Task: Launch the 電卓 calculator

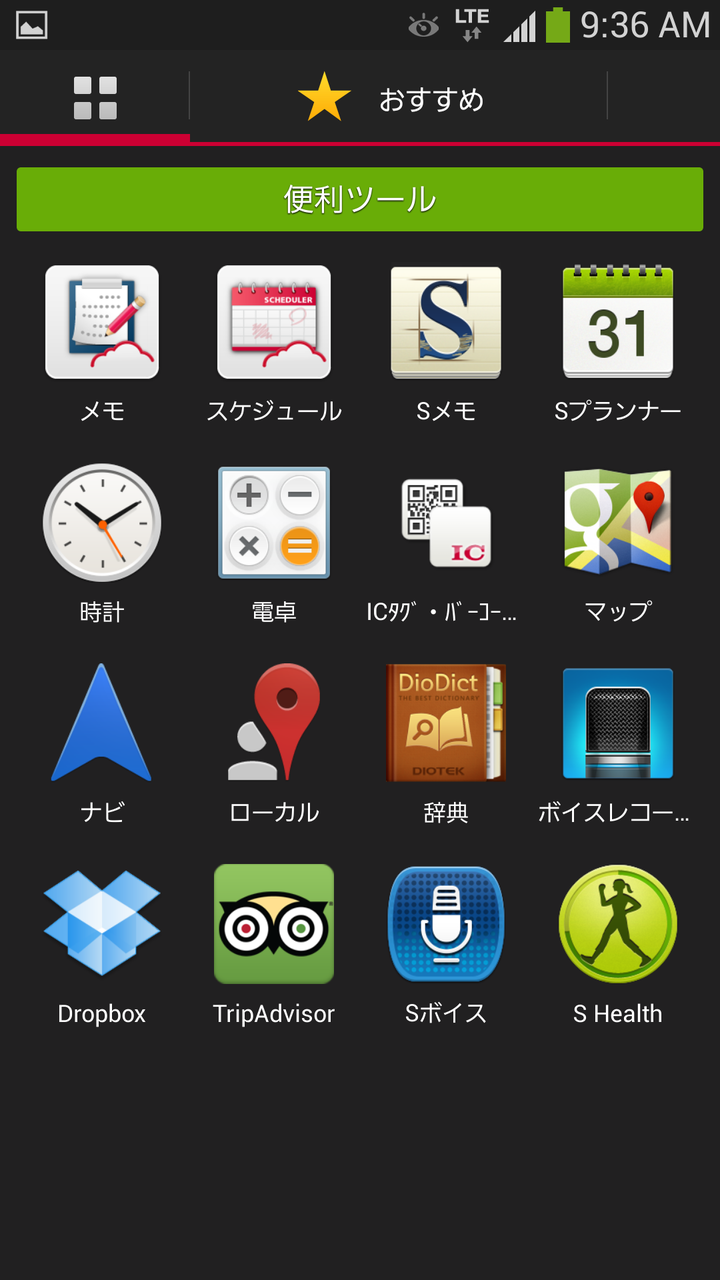Action: [274, 523]
